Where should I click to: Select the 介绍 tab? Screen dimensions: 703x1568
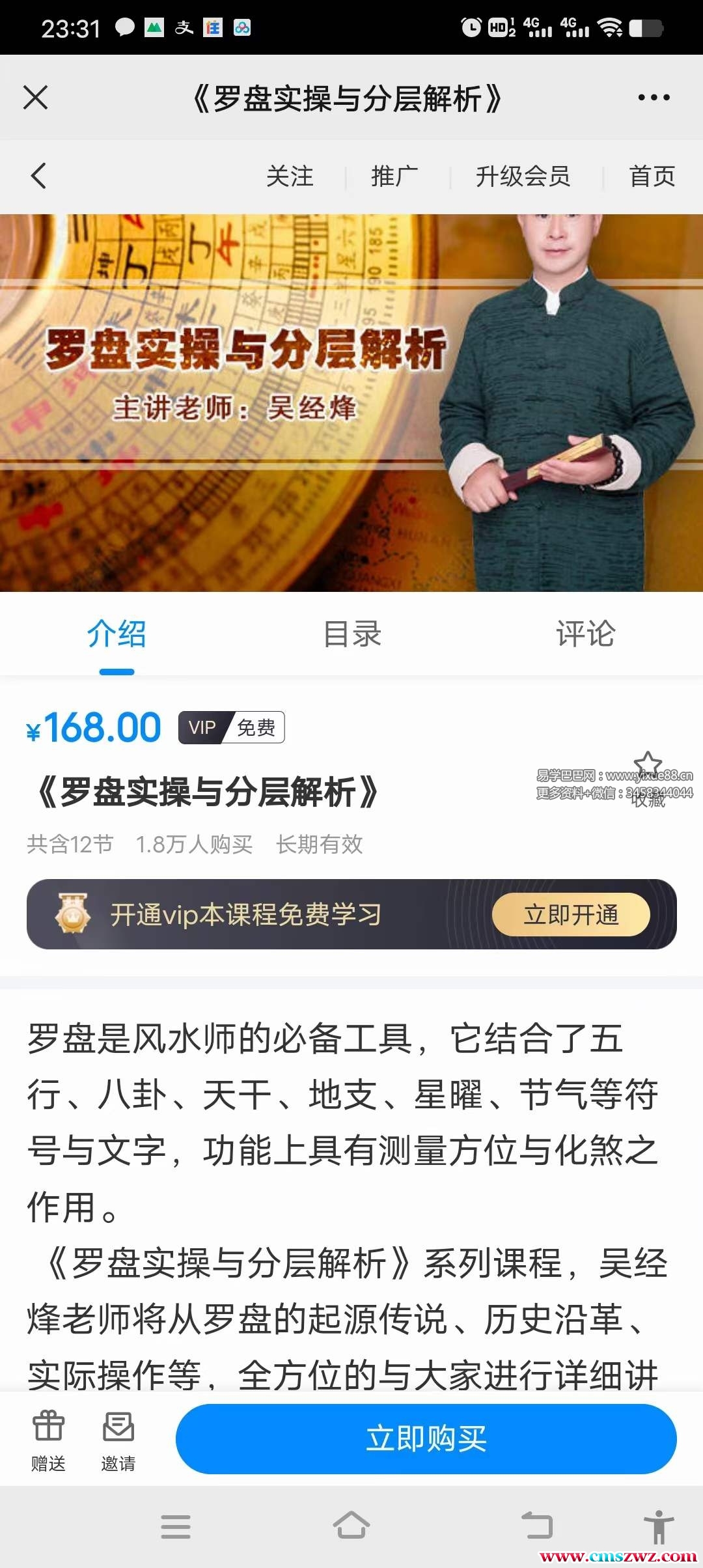point(117,634)
